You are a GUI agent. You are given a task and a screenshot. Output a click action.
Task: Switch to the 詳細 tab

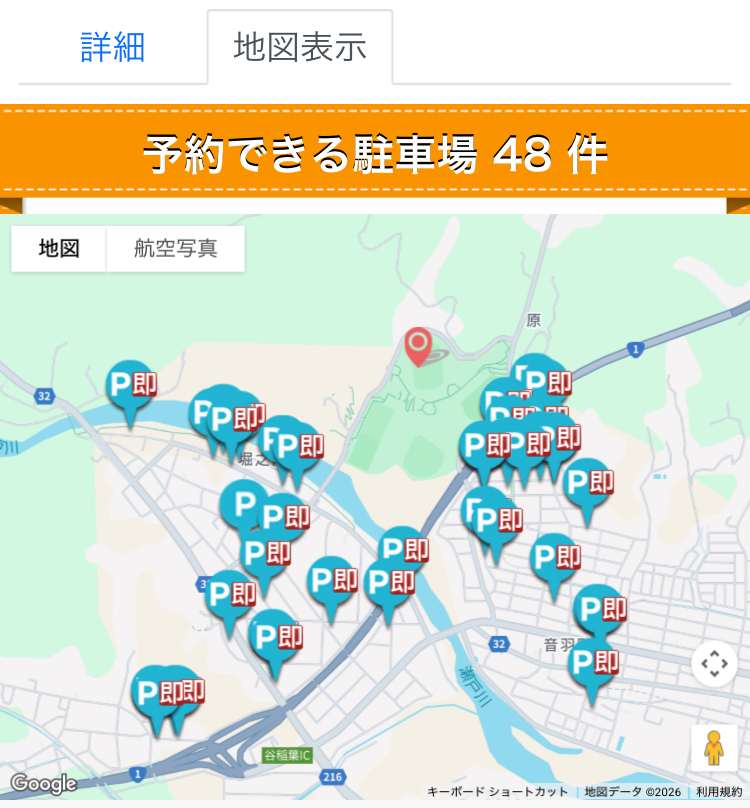click(112, 47)
